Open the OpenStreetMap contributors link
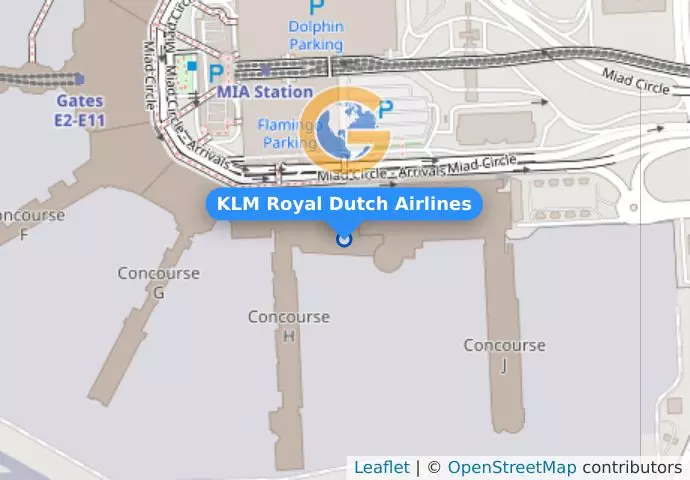 (x=510, y=468)
